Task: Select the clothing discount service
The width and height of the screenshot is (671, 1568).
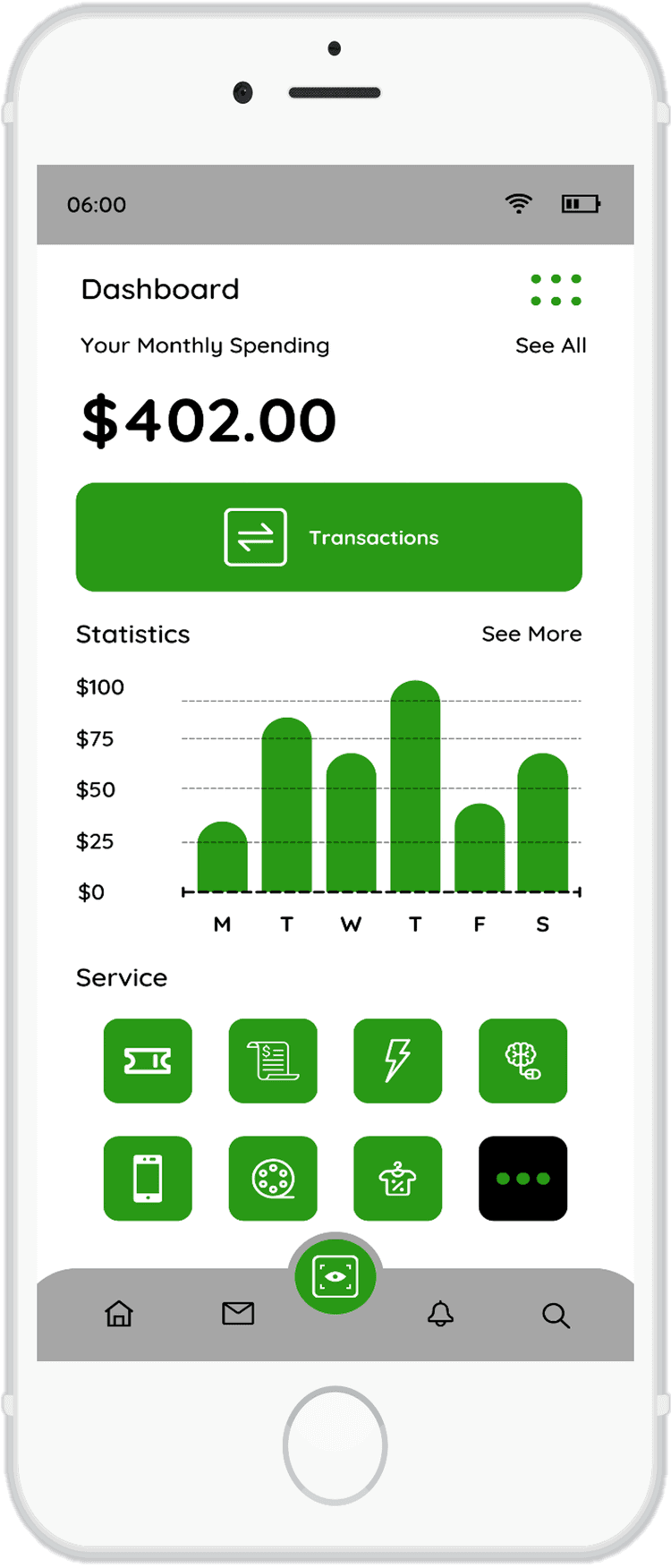Action: click(x=397, y=1178)
